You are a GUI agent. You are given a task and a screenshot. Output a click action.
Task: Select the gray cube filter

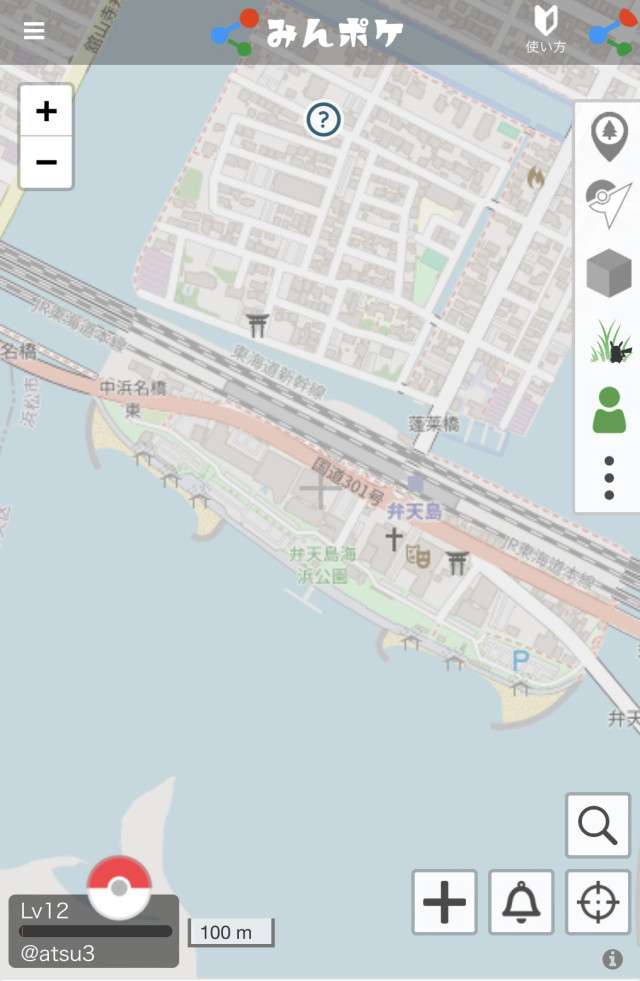[609, 273]
